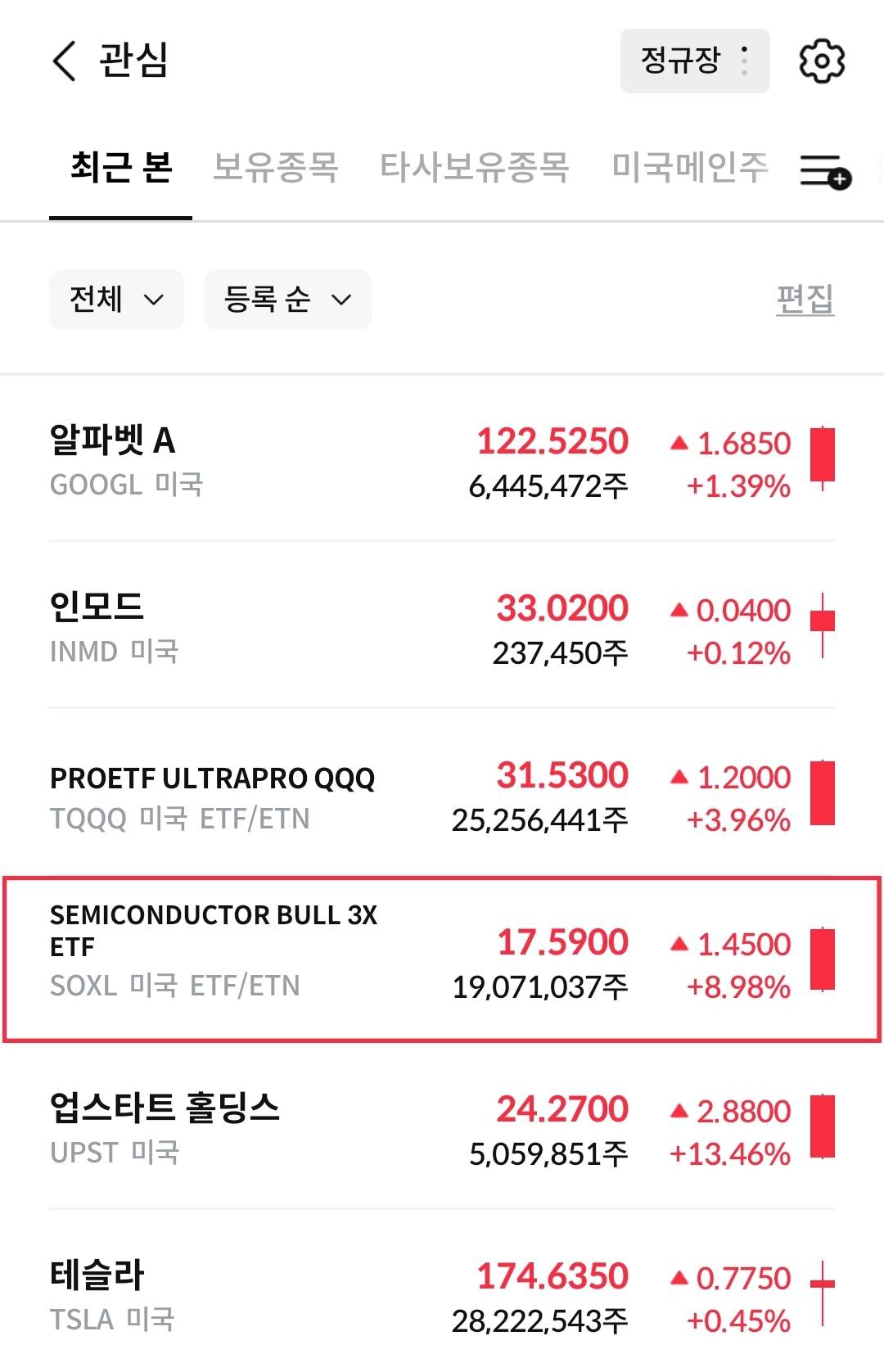The image size is (884, 1372).
Task: Open the add watchlist group icon
Action: 824,171
